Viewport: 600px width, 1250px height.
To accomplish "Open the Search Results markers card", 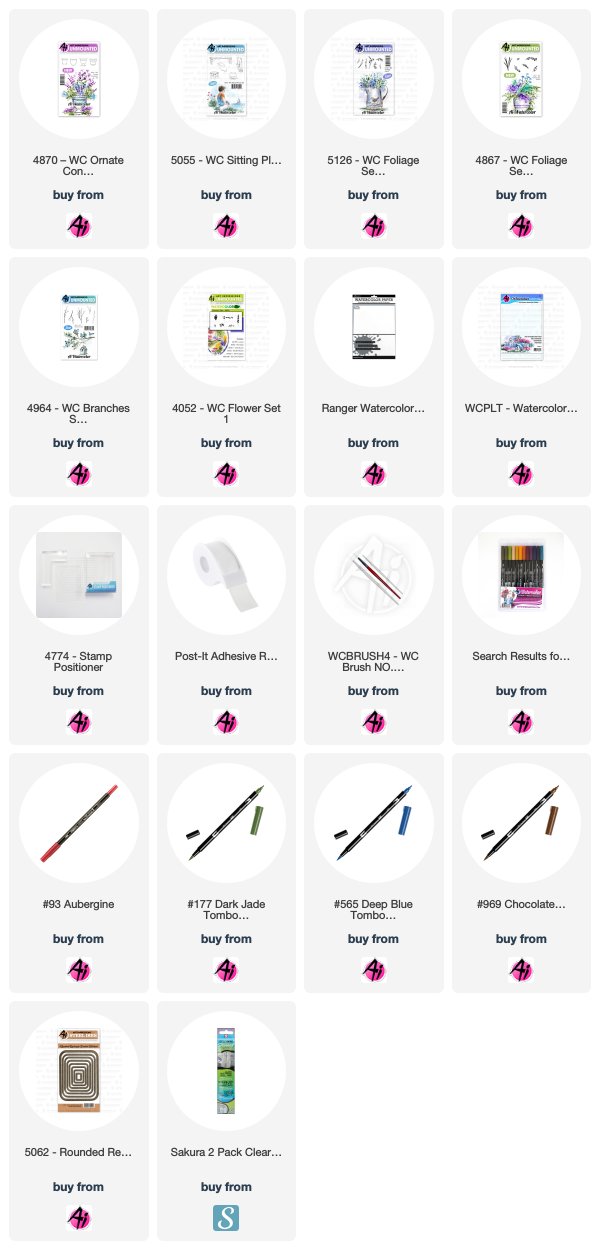I will 523,625.
